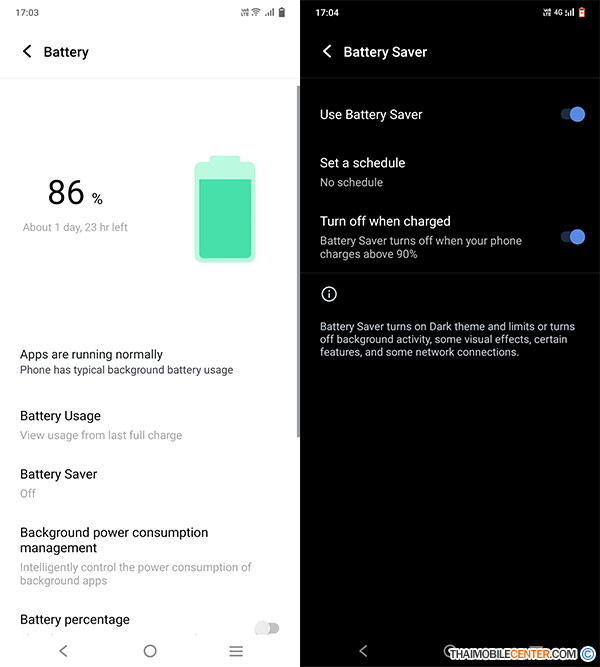Image resolution: width=600 pixels, height=667 pixels.
Task: Open Set a schedule option
Action: (362, 171)
